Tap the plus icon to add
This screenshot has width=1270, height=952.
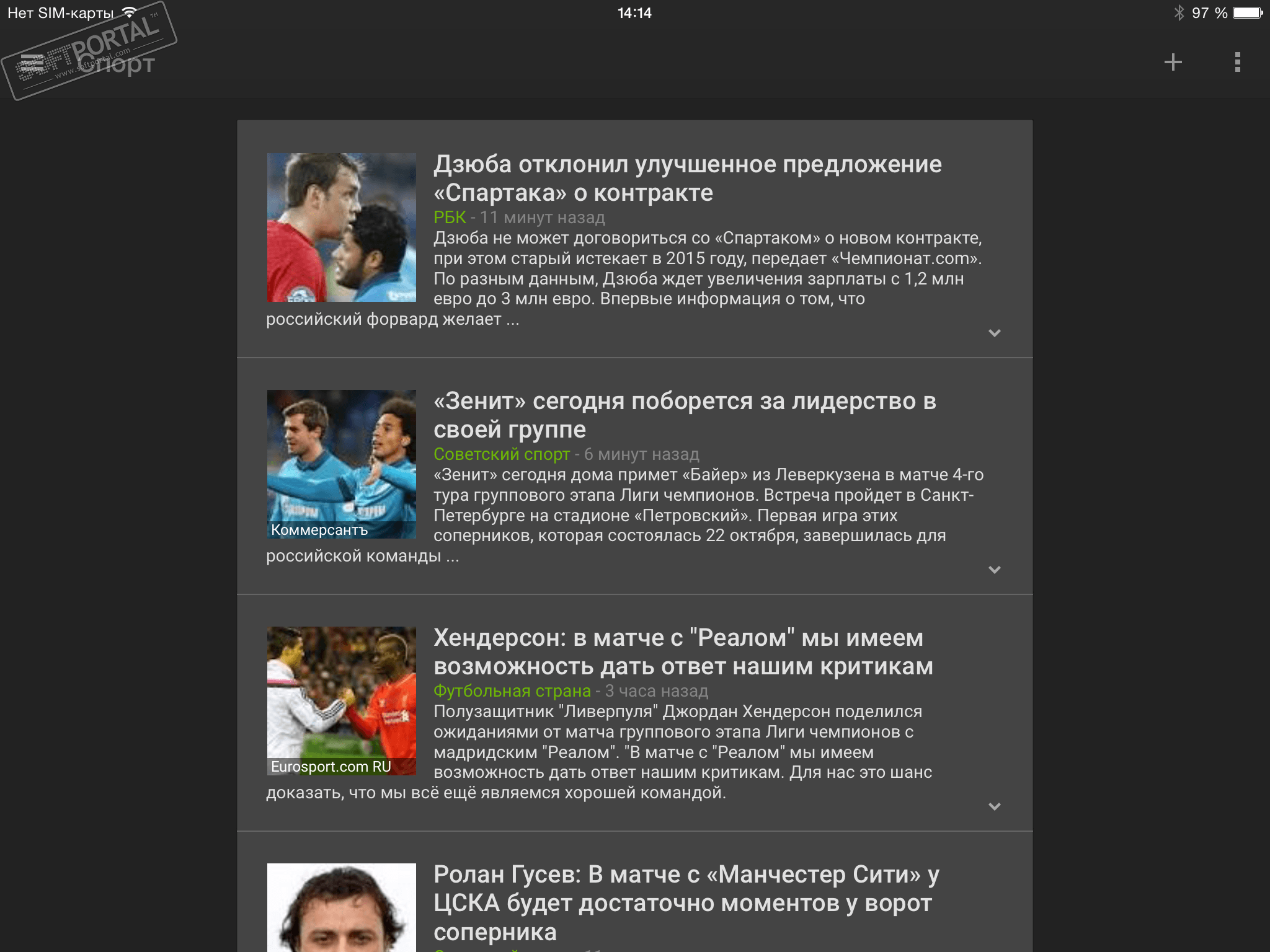tap(1173, 62)
